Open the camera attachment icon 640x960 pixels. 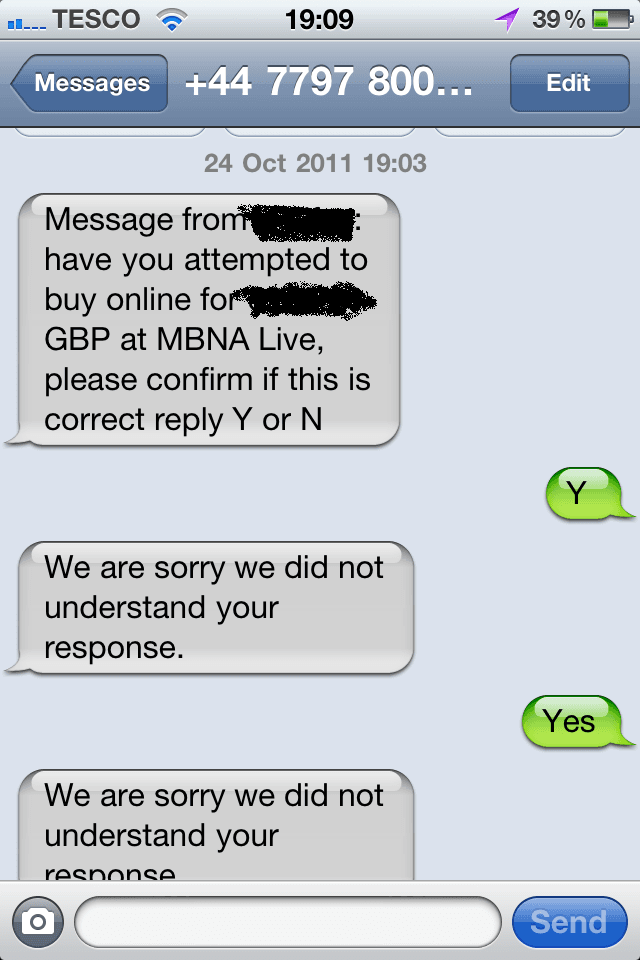[x=38, y=922]
